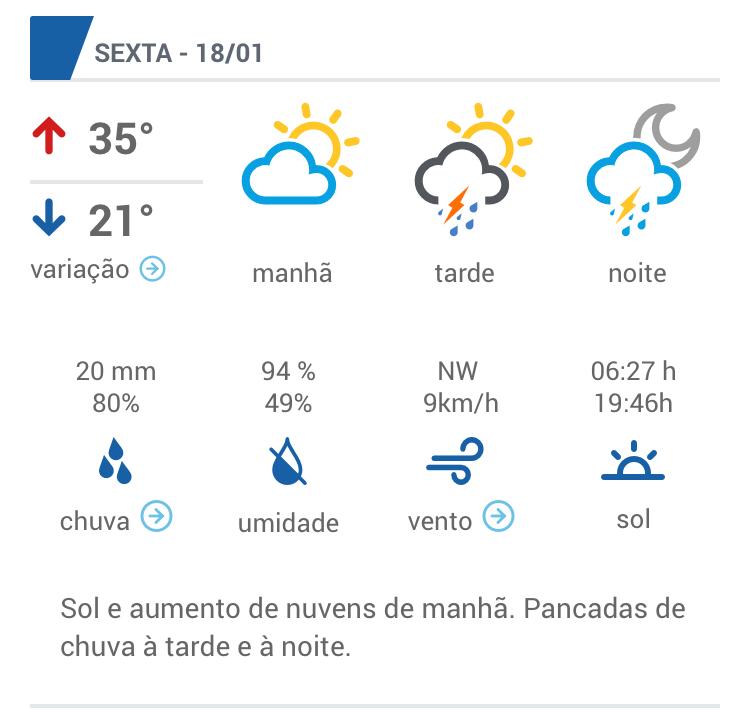Open chuva rain details arrow
Image resolution: width=750 pixels, height=710 pixels.
(156, 517)
